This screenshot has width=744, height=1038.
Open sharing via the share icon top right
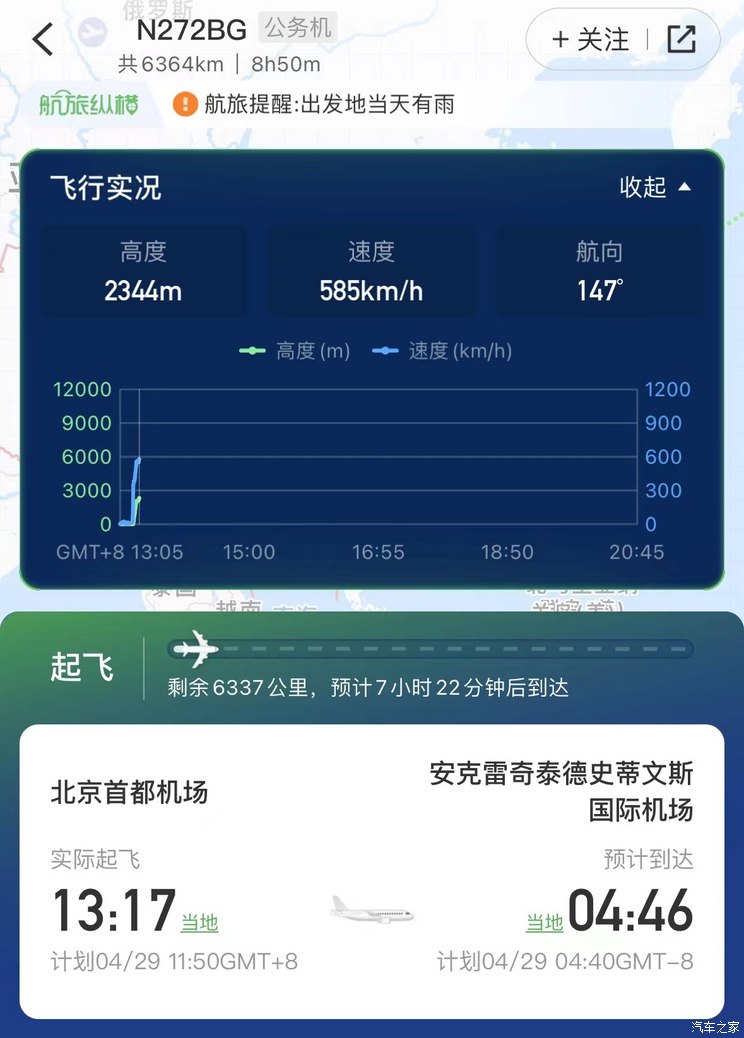pyautogui.click(x=682, y=39)
